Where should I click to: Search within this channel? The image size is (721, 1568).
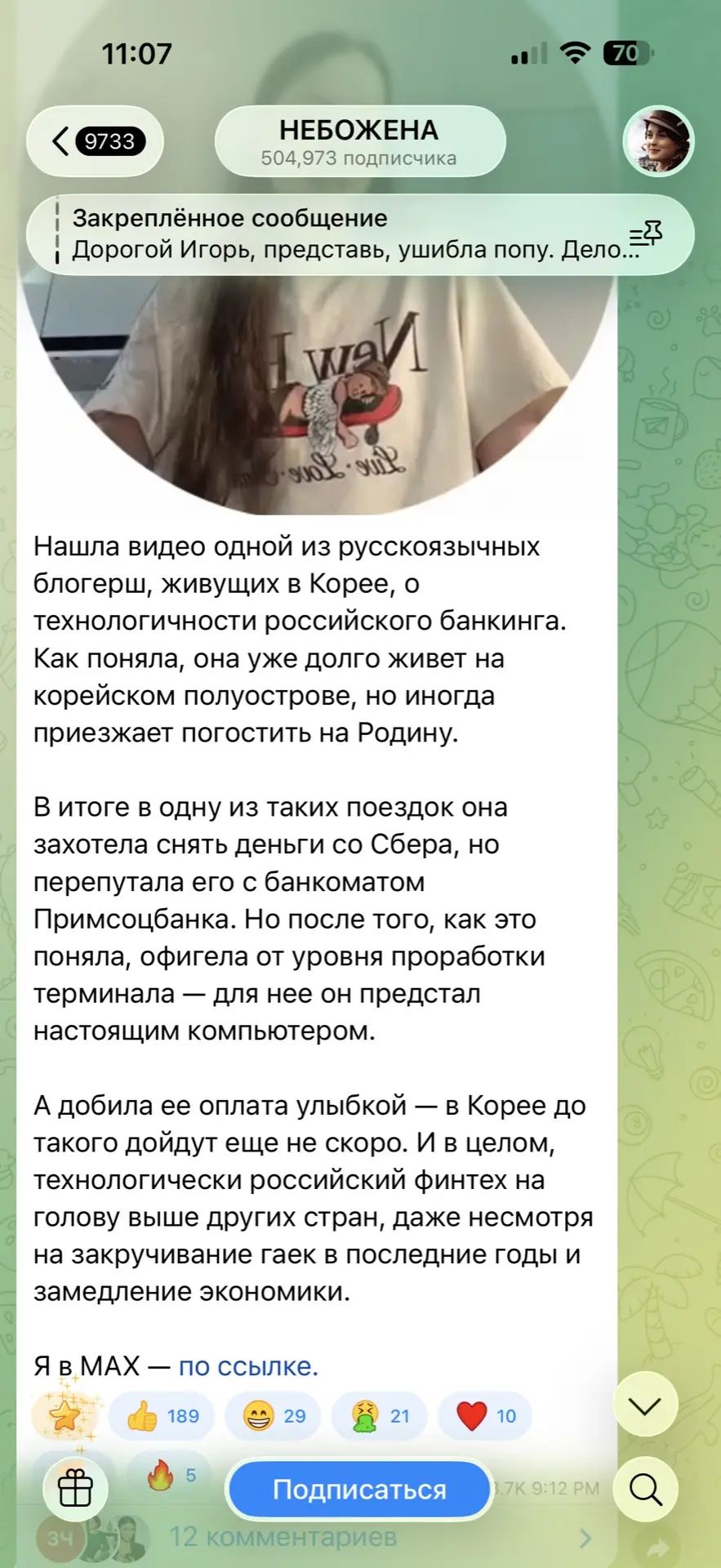tap(645, 1490)
